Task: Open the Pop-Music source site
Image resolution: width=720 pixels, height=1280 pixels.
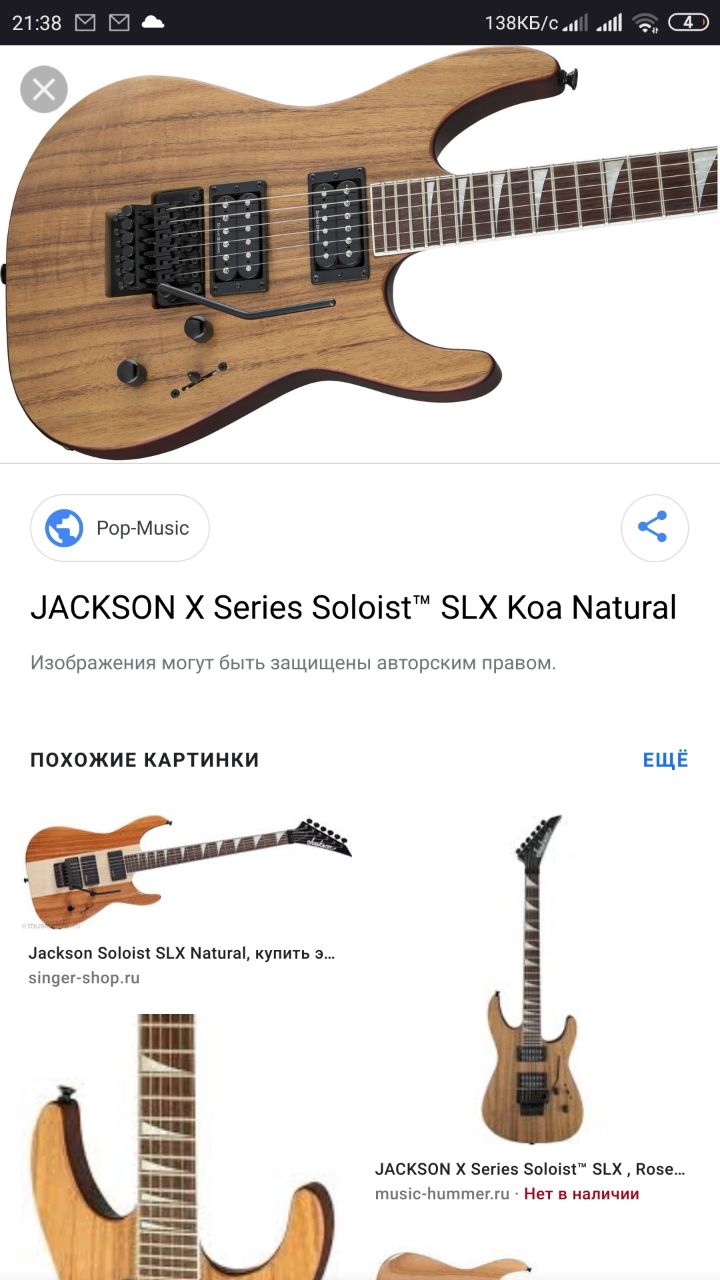Action: [120, 528]
